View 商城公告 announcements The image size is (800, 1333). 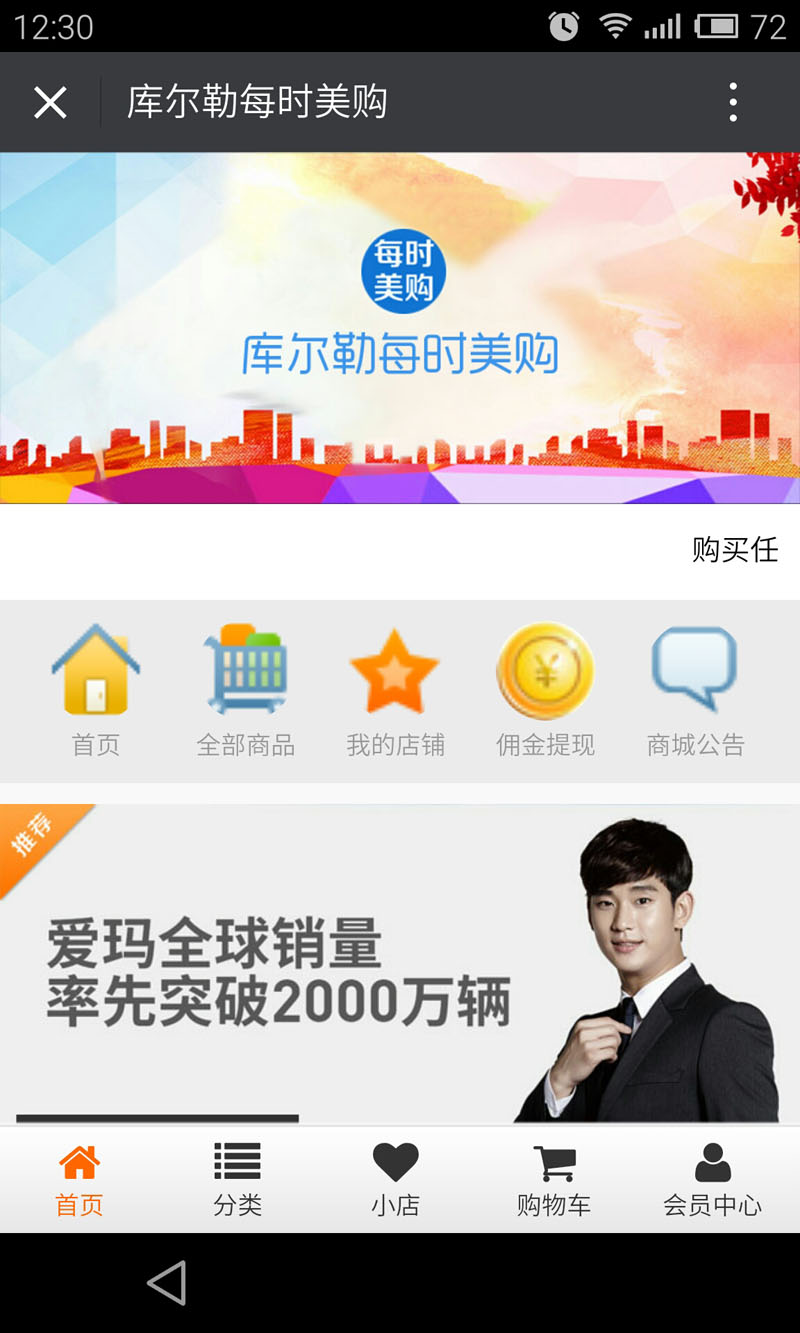click(x=695, y=690)
